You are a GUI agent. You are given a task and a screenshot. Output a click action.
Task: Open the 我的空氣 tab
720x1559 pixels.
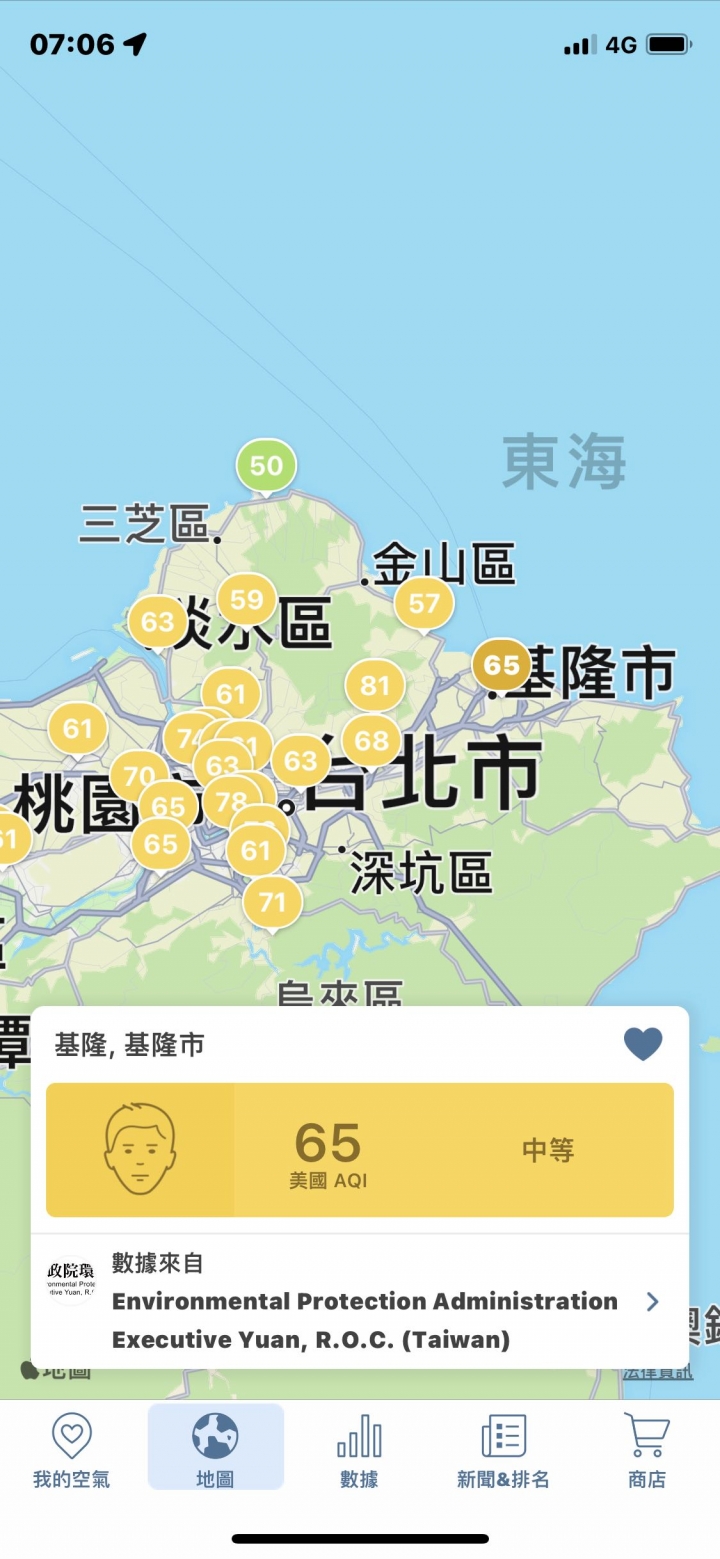click(x=71, y=1449)
